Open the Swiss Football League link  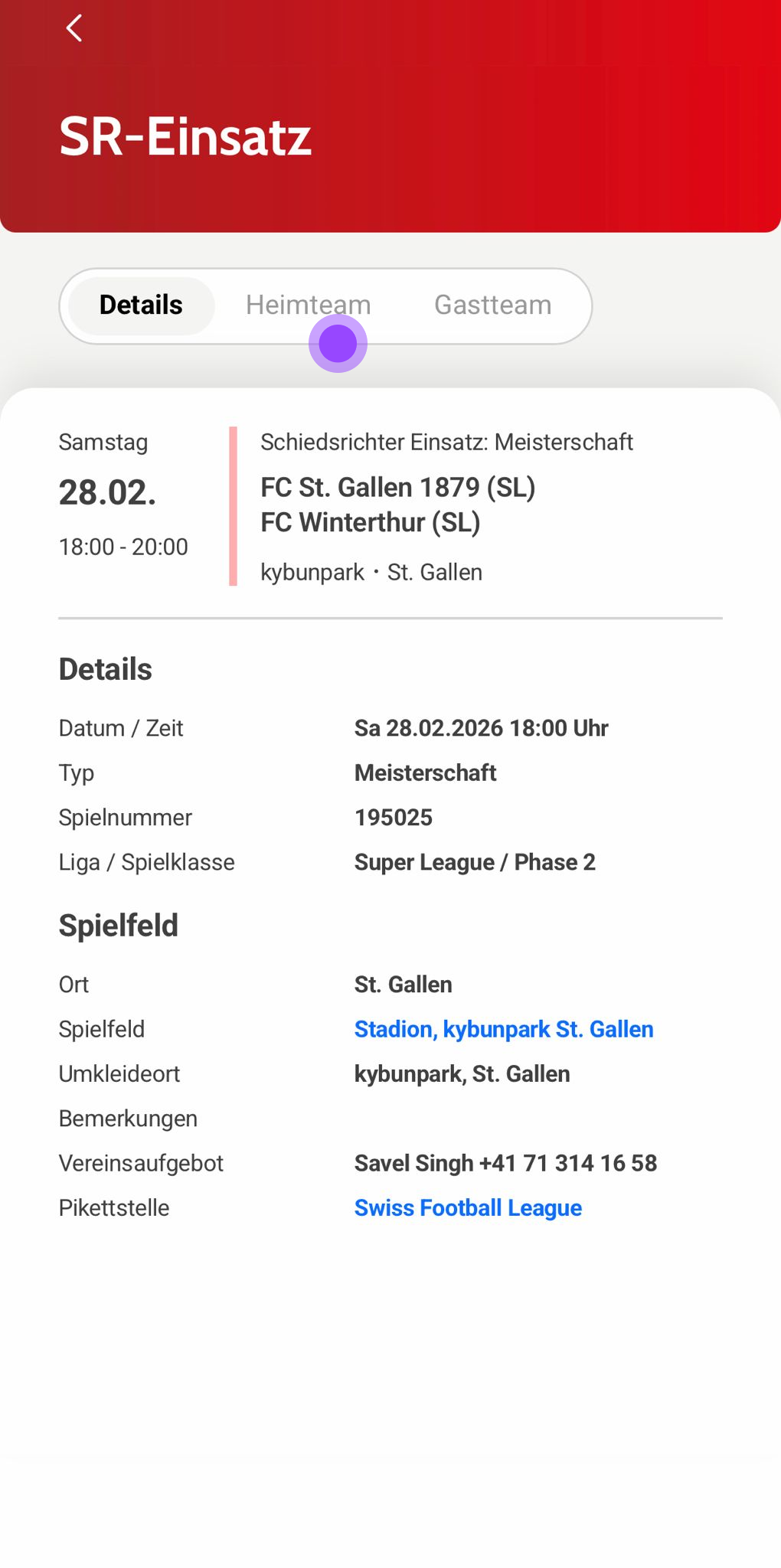click(x=467, y=1208)
